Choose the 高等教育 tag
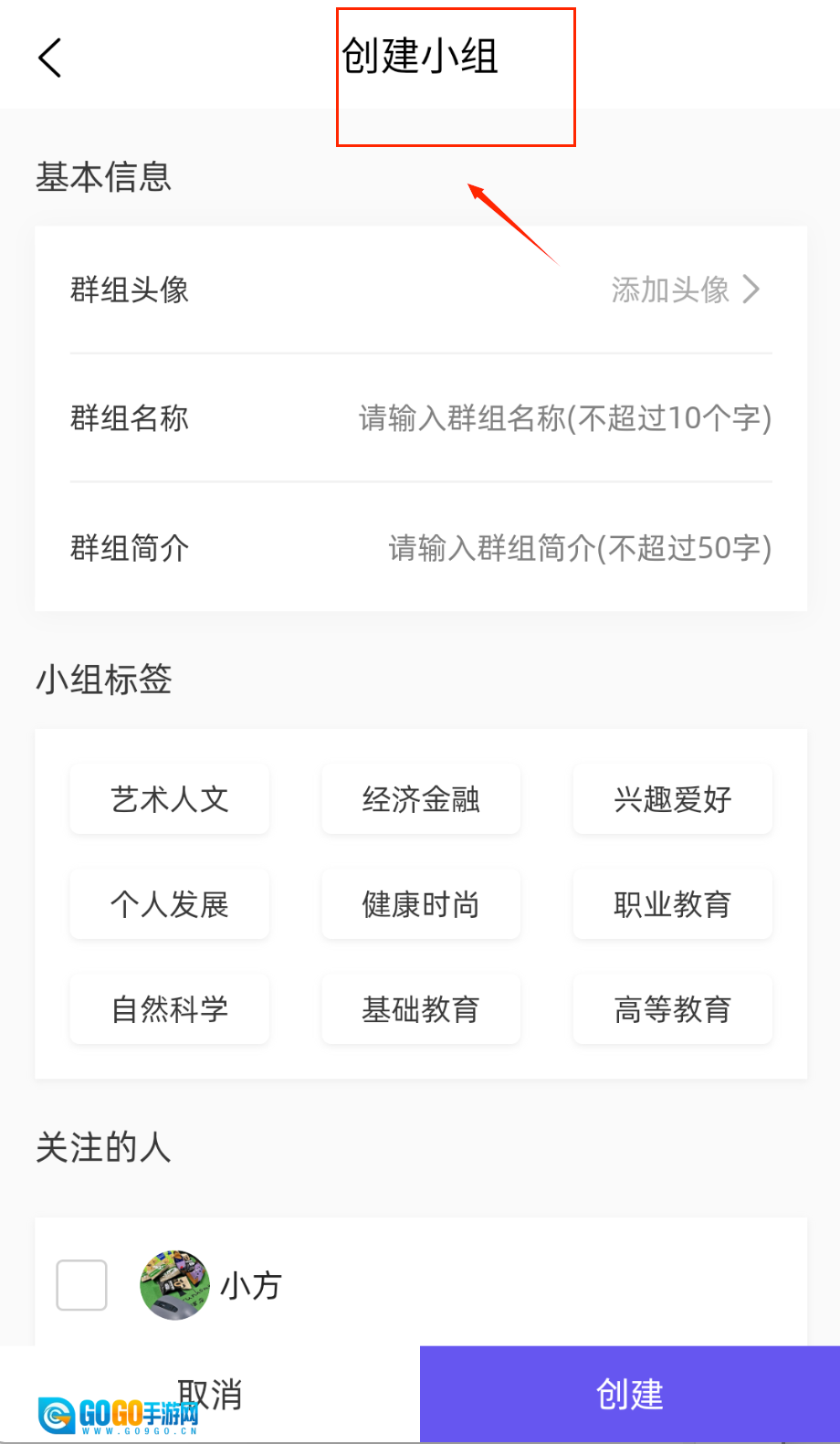This screenshot has width=840, height=1444. pyautogui.click(x=673, y=1009)
